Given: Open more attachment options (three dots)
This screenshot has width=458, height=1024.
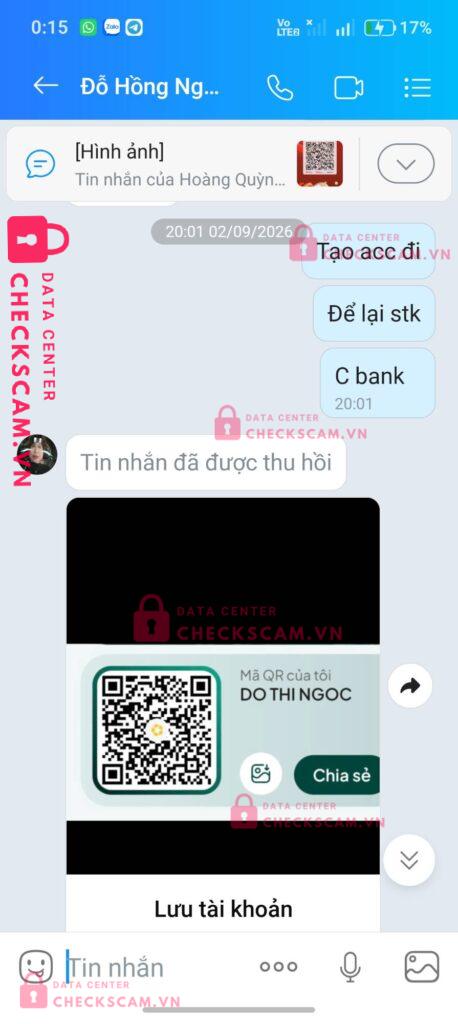Looking at the screenshot, I should (278, 967).
